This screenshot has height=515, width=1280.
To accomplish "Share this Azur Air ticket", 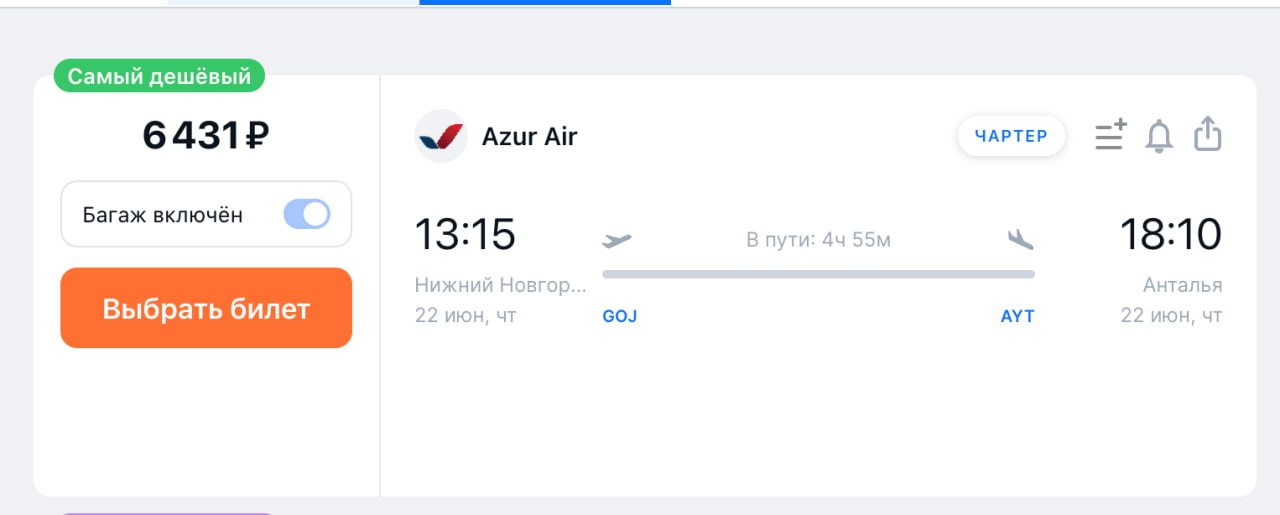I will click(1208, 135).
